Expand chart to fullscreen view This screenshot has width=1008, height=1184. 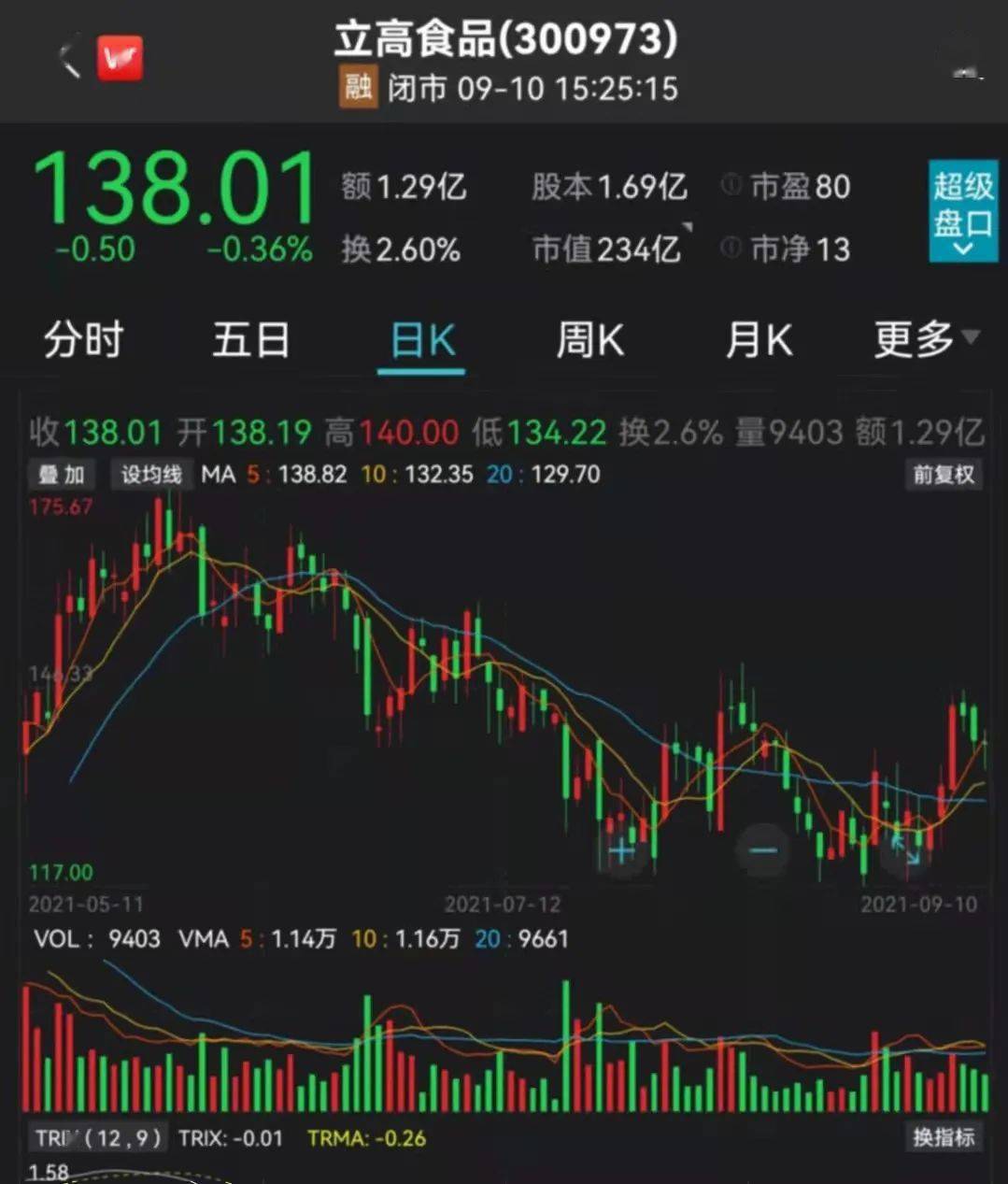(905, 849)
